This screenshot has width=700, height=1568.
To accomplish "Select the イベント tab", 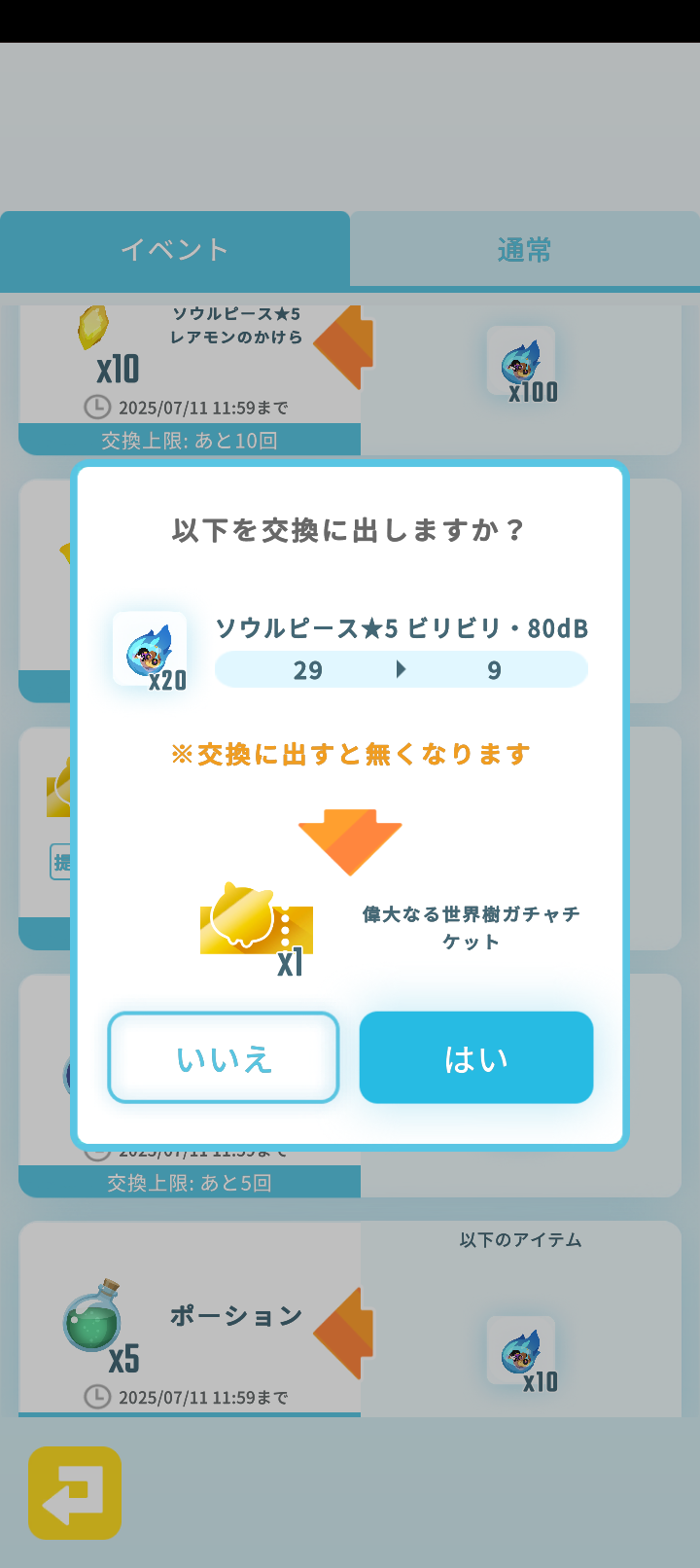I will pyautogui.click(x=173, y=250).
